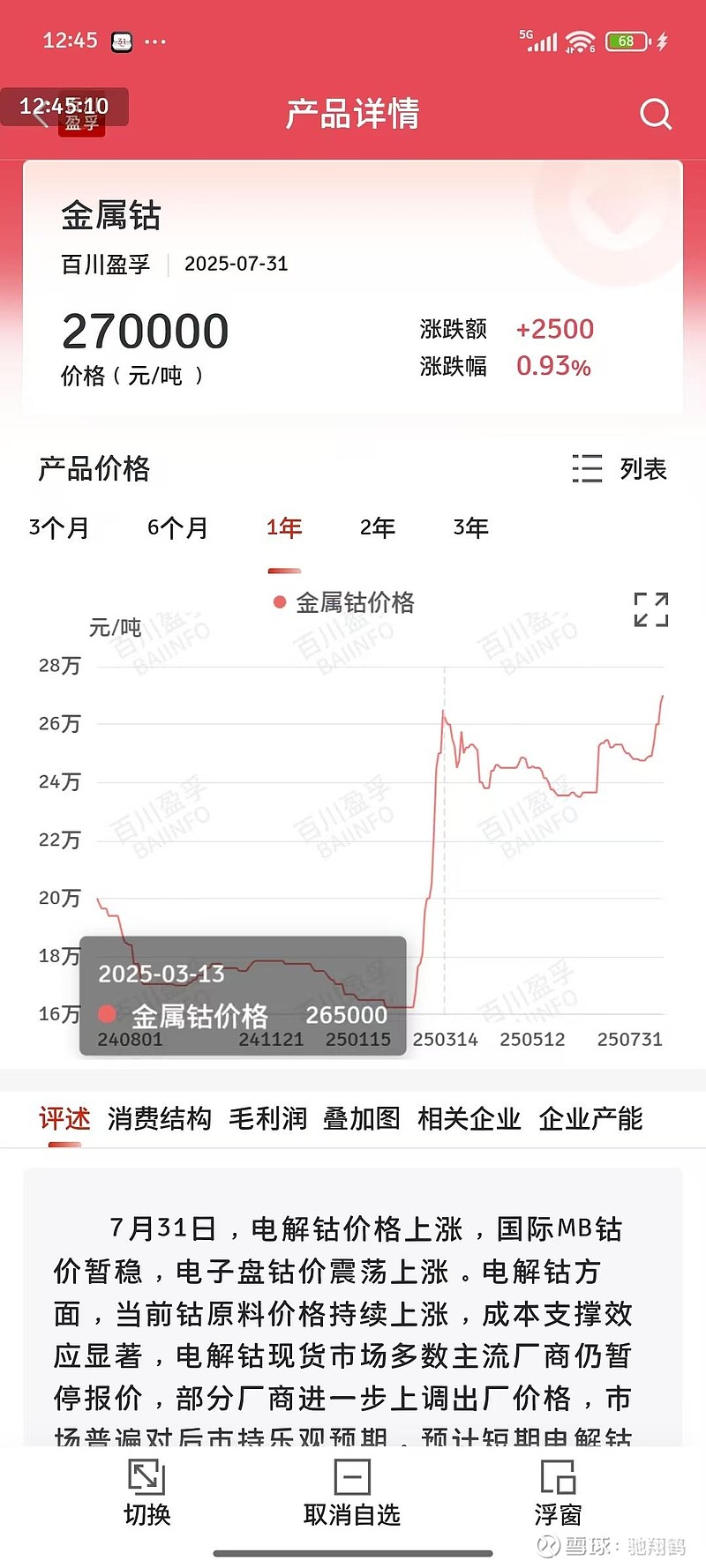View the 企业产能 tab
The image size is (706, 1568).
[590, 1118]
